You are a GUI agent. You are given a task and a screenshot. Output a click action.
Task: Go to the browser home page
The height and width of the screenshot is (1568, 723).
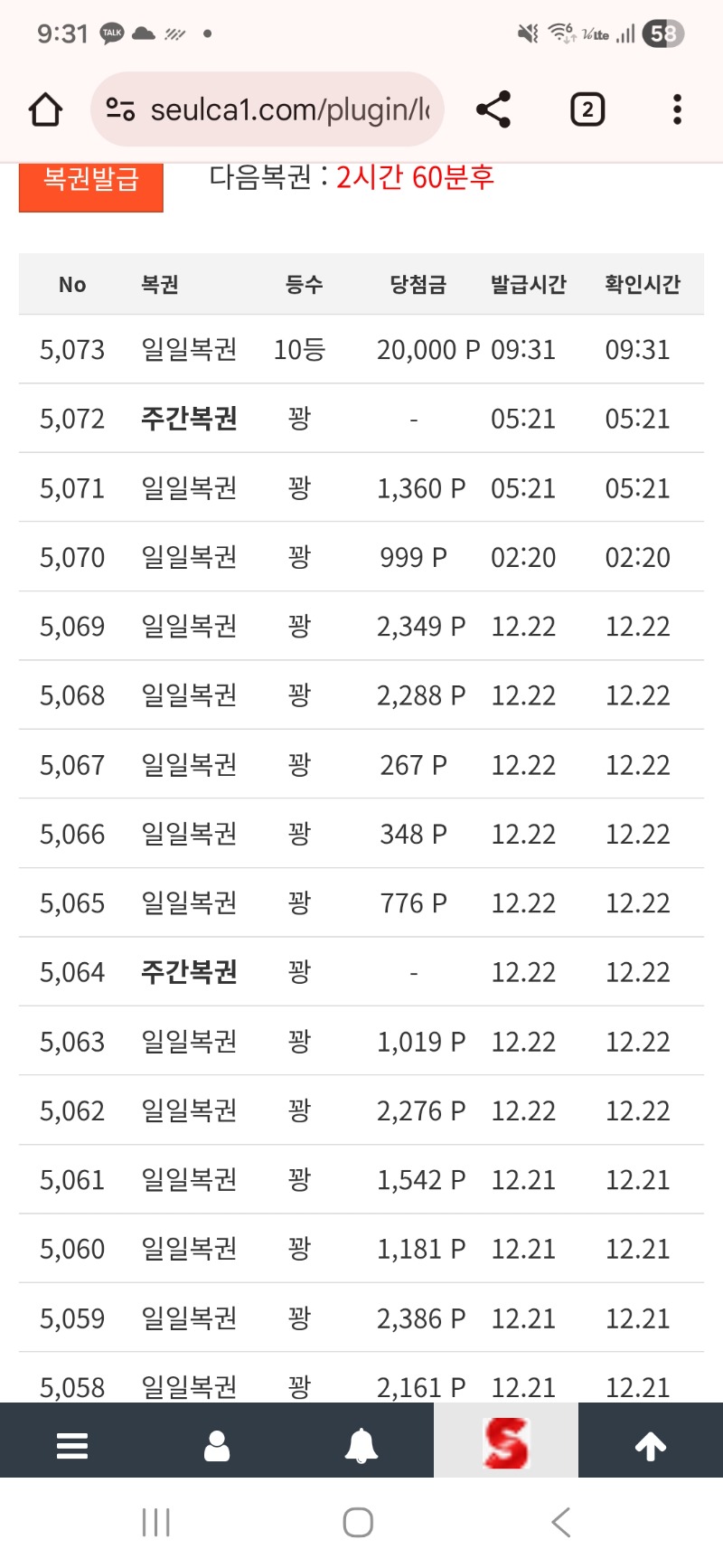45,110
